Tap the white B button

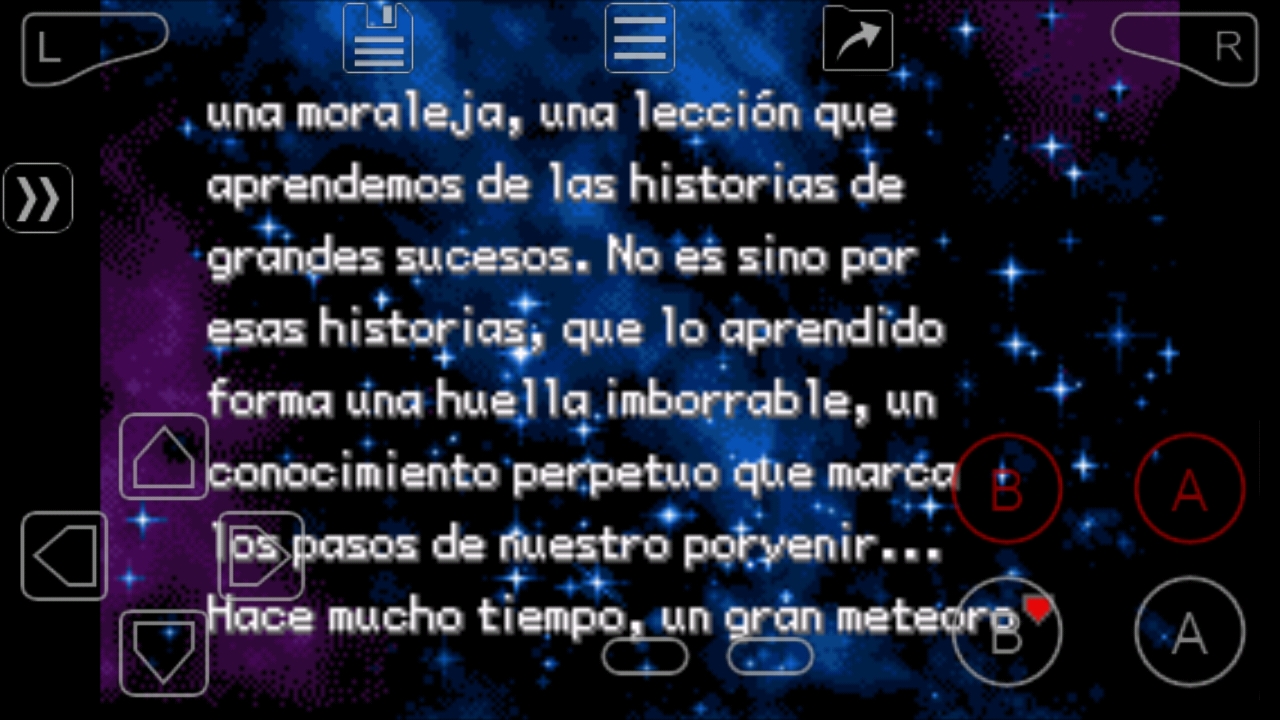click(1006, 632)
